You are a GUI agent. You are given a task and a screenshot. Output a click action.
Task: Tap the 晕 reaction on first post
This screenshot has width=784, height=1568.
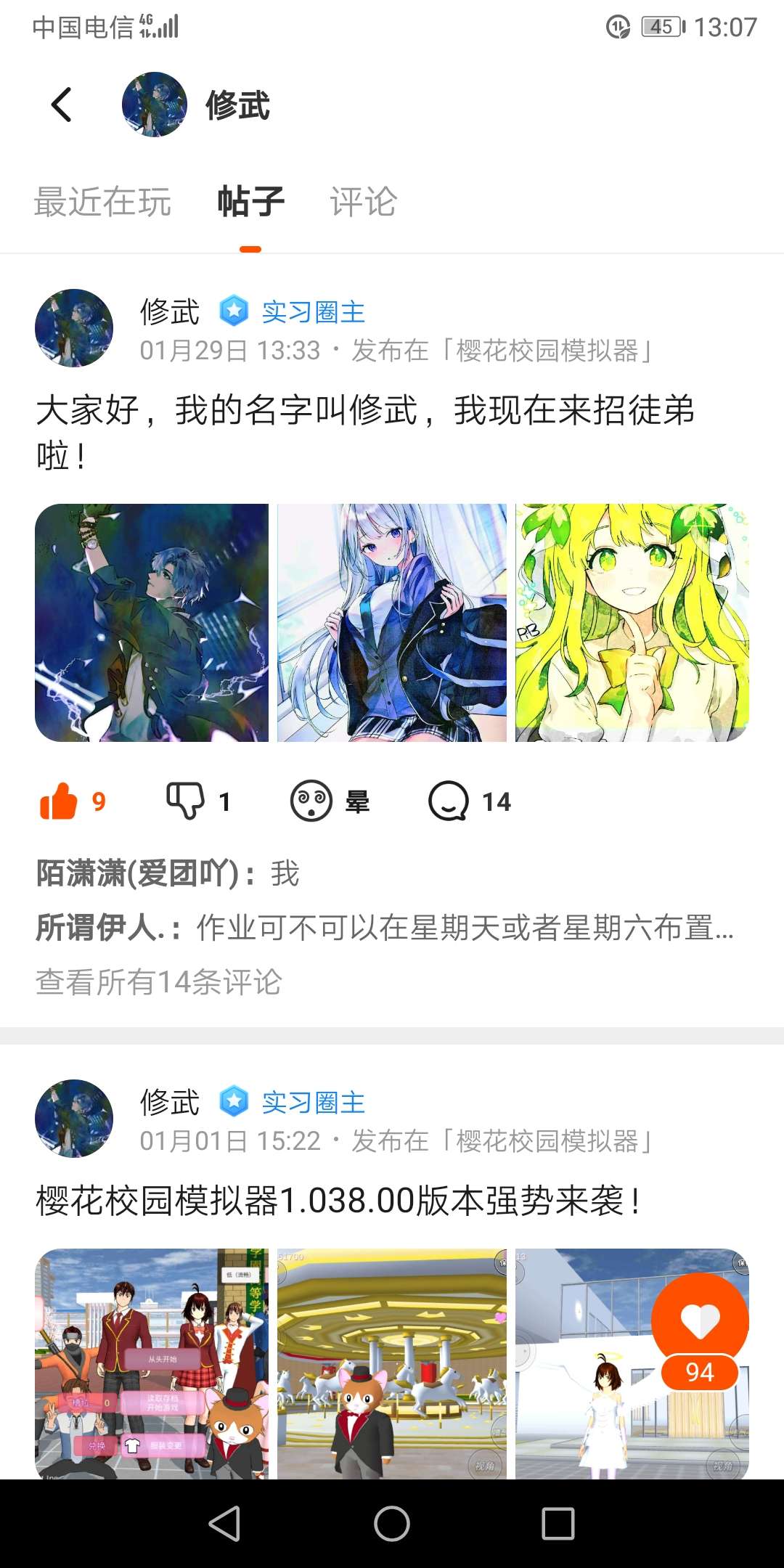coord(330,801)
